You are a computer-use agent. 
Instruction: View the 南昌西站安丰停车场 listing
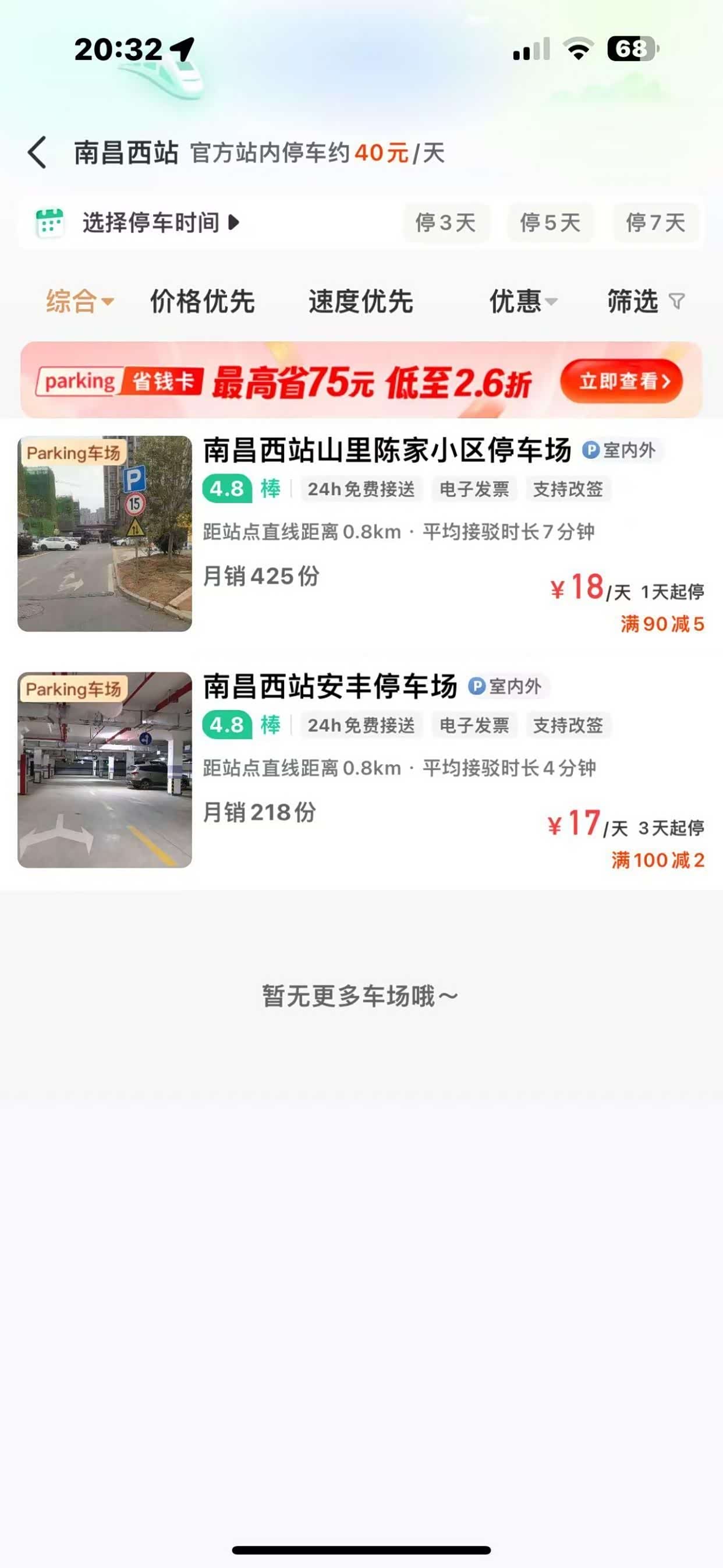(330, 687)
